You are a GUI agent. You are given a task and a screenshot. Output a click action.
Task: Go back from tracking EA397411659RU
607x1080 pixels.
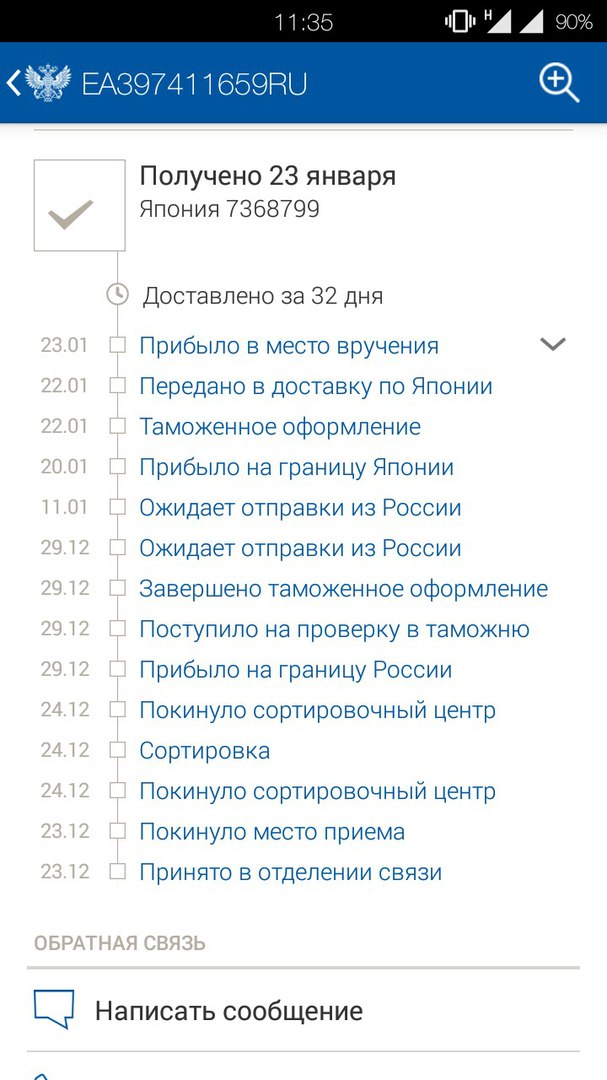click(x=15, y=84)
